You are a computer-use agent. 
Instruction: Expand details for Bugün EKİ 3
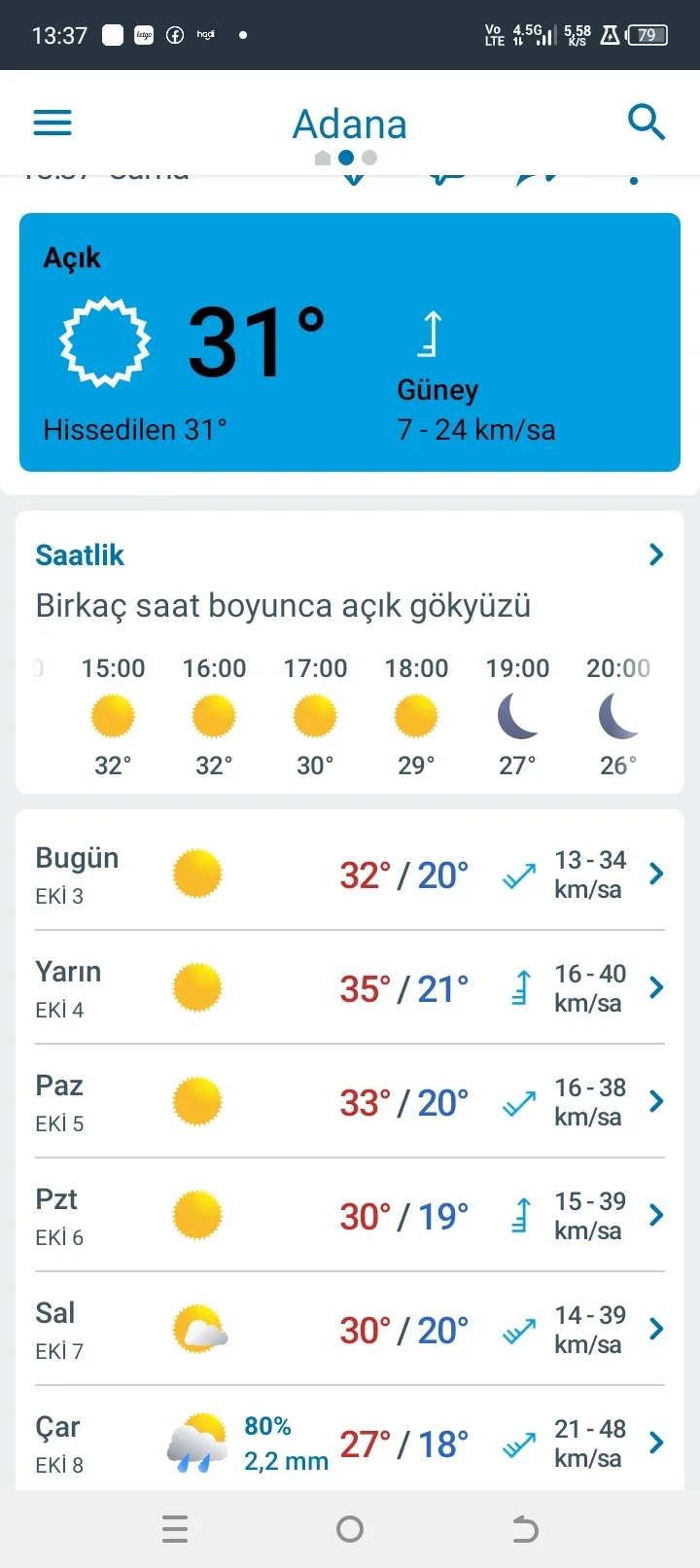[654, 874]
